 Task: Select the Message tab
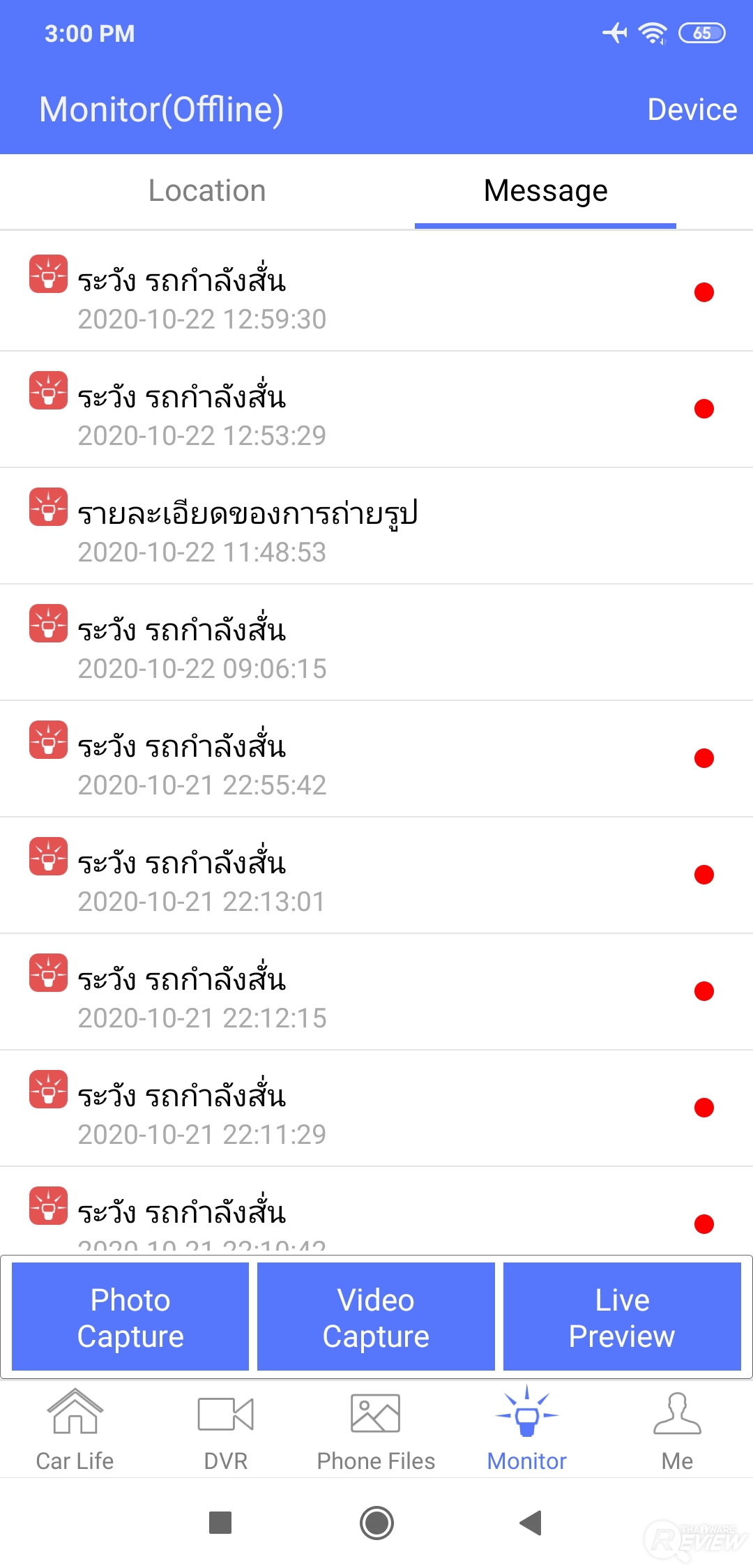coord(545,191)
